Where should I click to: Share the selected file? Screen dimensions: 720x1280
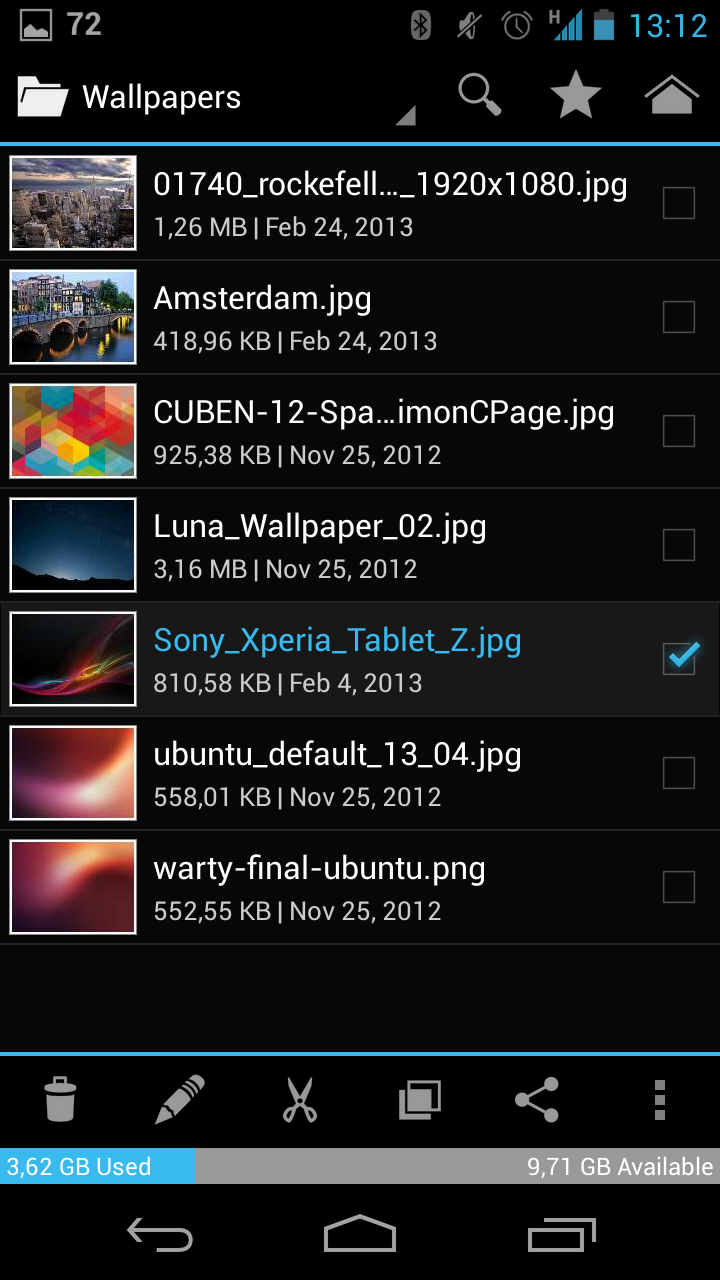pos(537,1100)
